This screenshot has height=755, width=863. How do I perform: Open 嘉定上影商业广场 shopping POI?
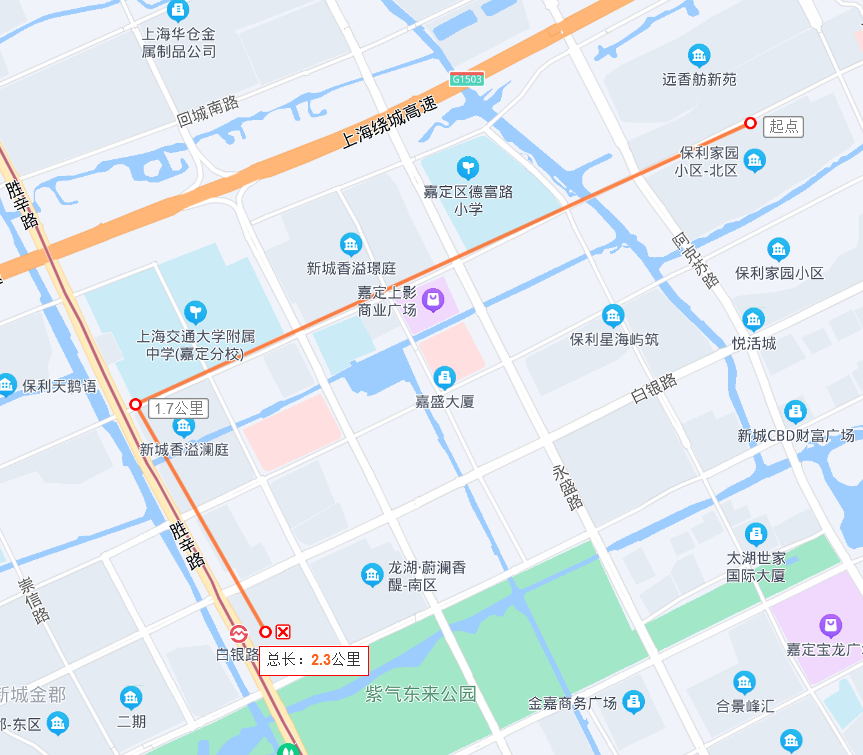[433, 298]
